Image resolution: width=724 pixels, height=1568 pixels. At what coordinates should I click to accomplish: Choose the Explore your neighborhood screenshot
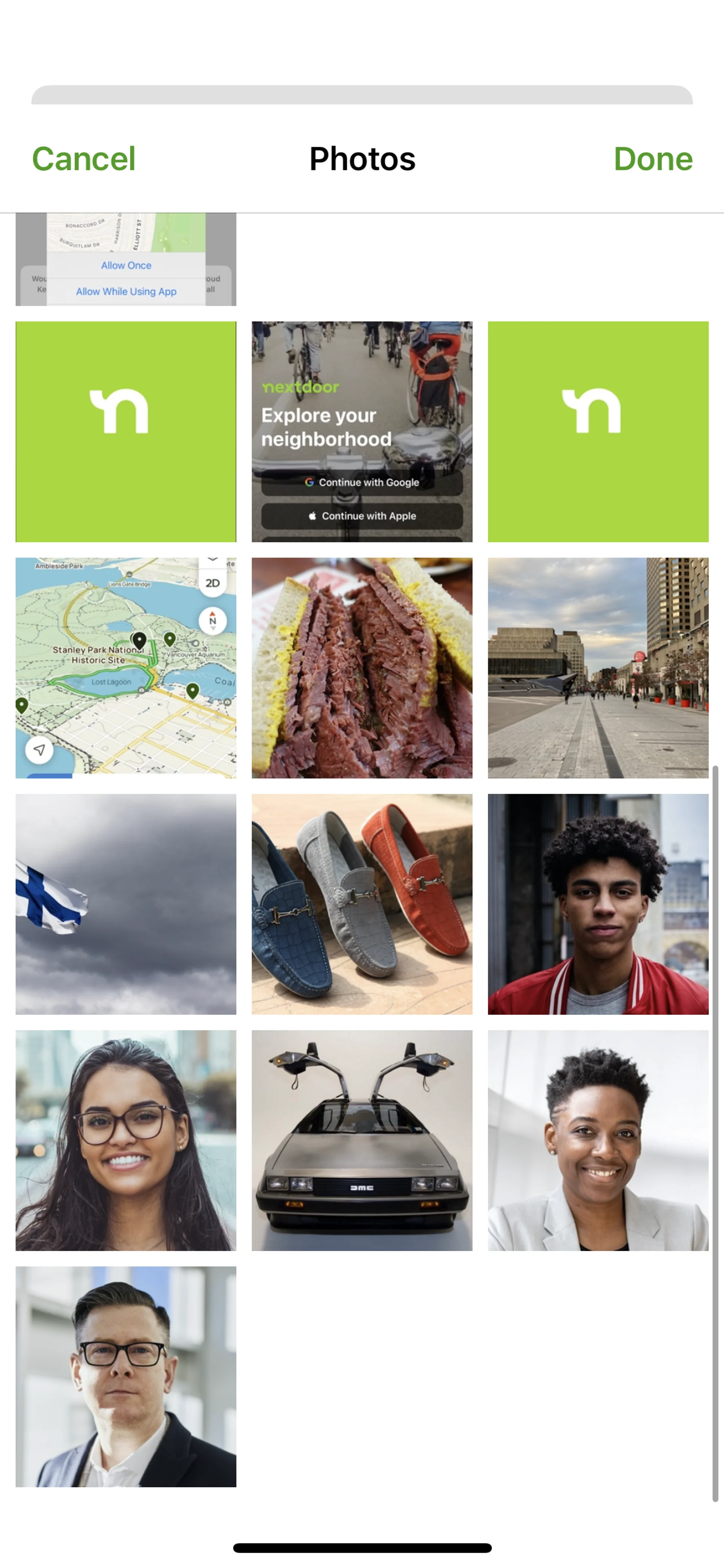click(x=361, y=432)
